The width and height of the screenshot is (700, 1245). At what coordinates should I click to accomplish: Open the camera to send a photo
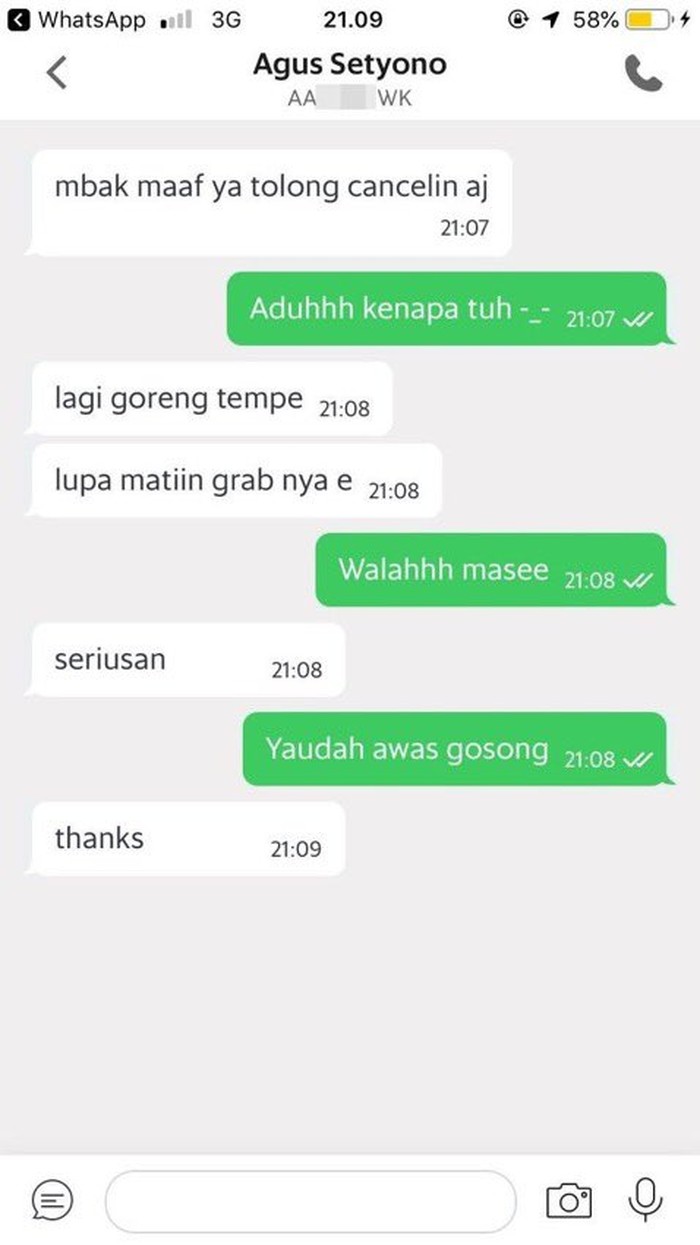569,1199
